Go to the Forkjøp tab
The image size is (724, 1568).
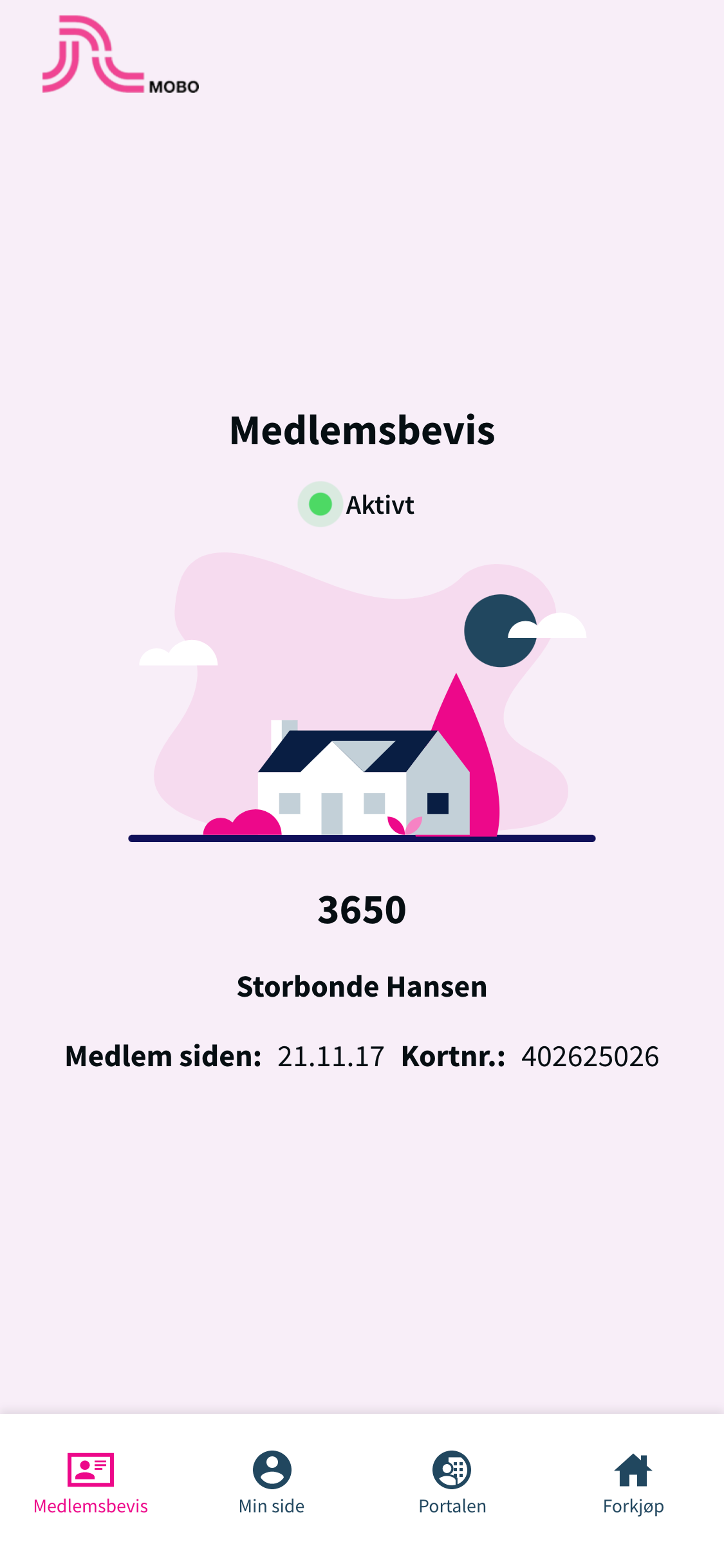pyautogui.click(x=633, y=1483)
